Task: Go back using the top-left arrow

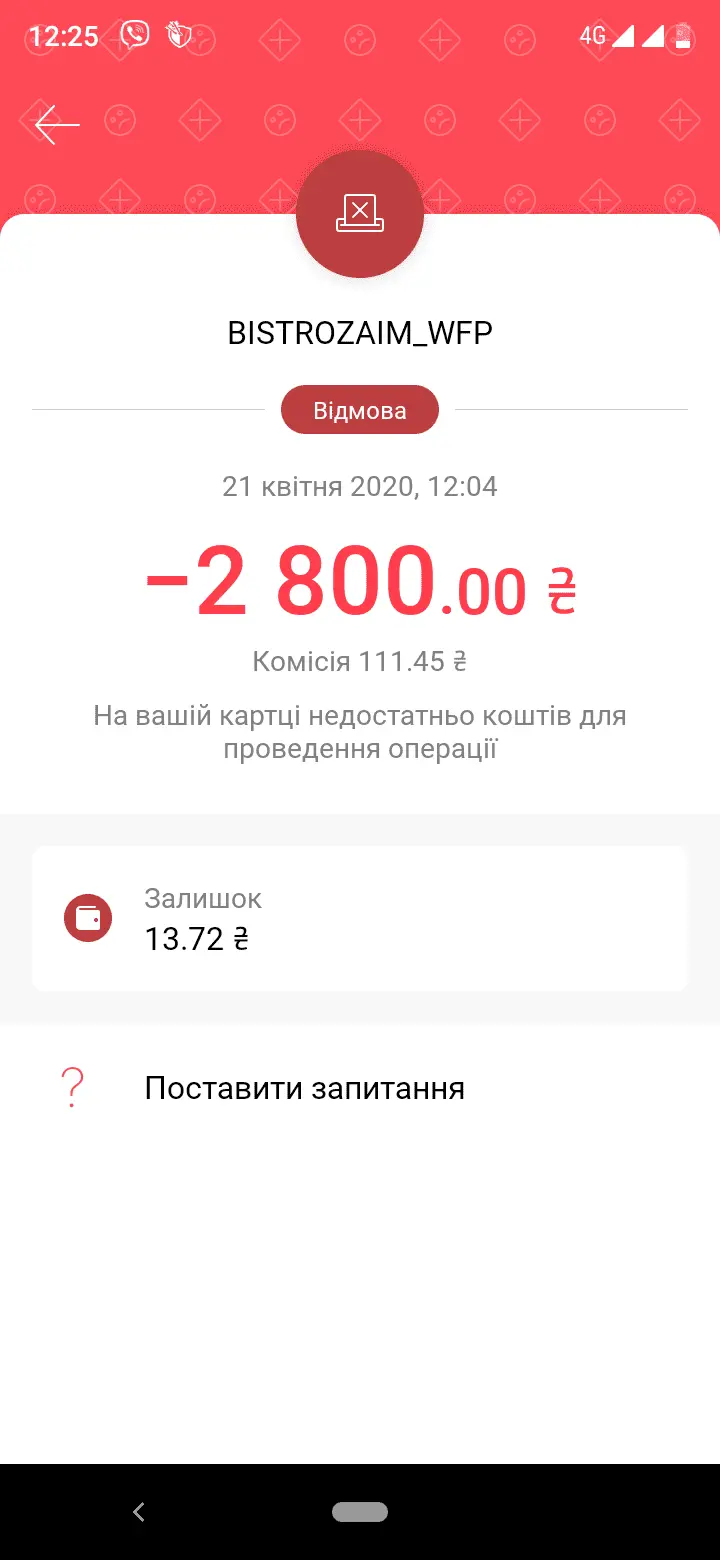Action: (x=57, y=124)
